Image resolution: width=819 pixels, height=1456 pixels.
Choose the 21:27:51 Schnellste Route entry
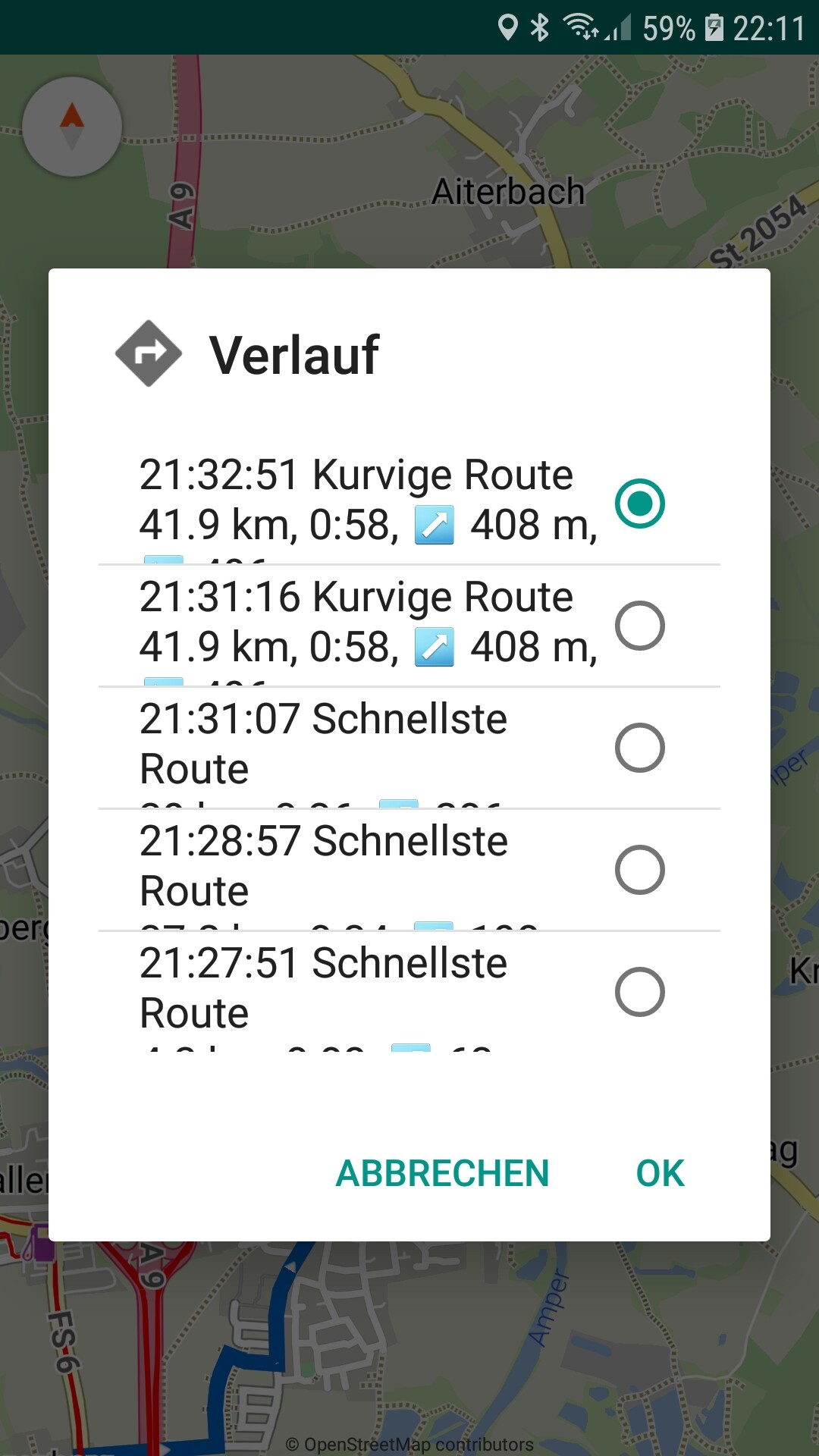click(x=409, y=991)
